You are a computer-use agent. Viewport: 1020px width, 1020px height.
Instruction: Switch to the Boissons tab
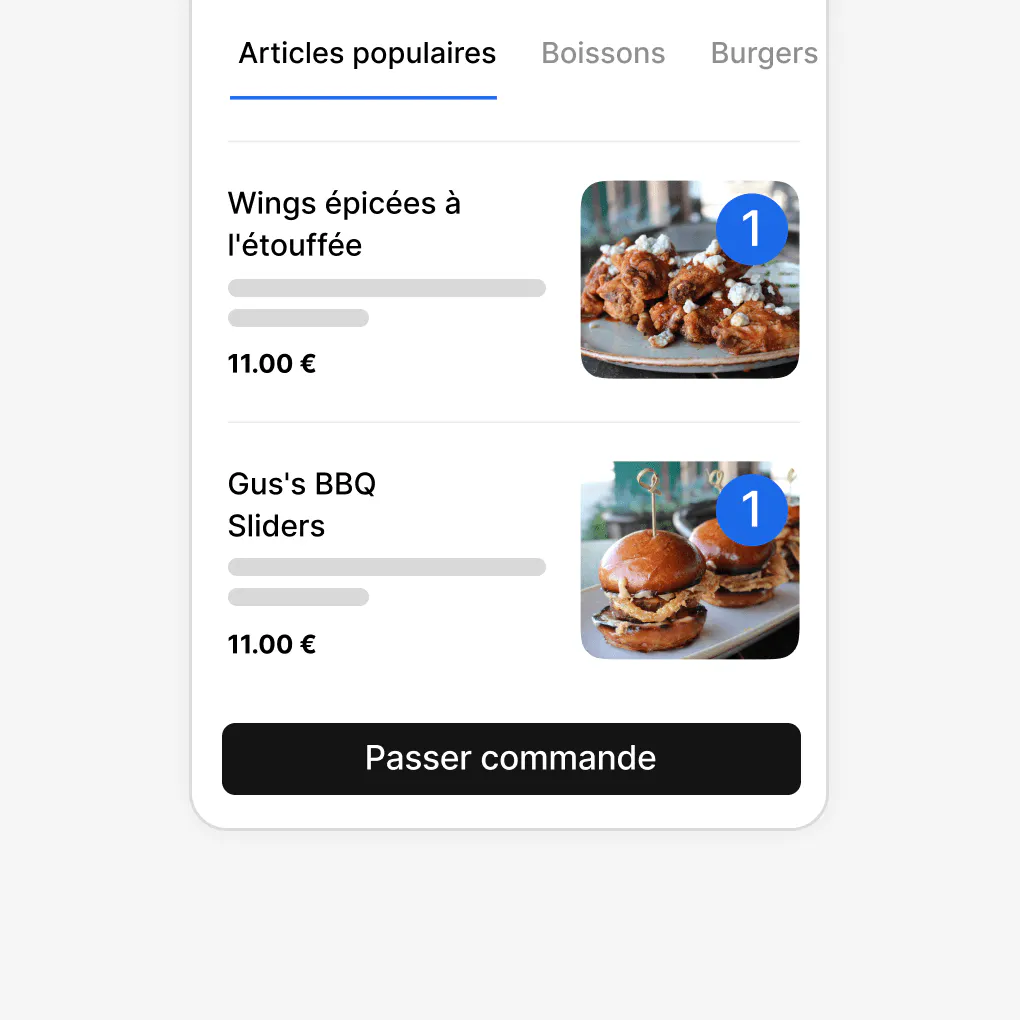[x=603, y=54]
